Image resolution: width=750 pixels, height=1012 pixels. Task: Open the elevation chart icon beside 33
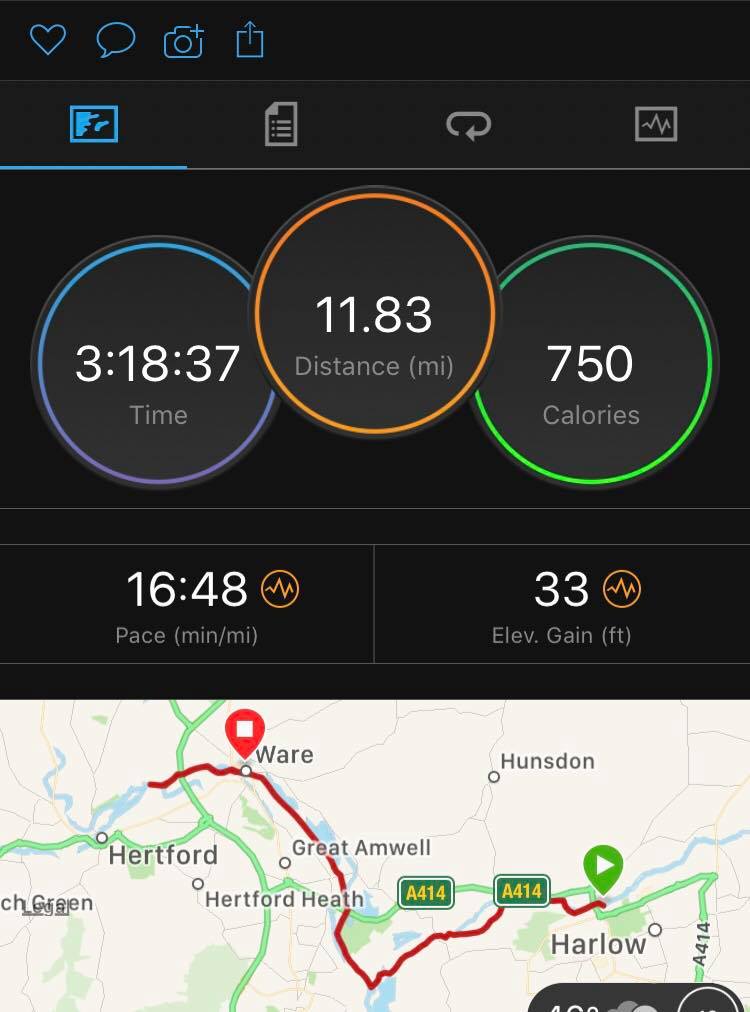click(x=622, y=590)
